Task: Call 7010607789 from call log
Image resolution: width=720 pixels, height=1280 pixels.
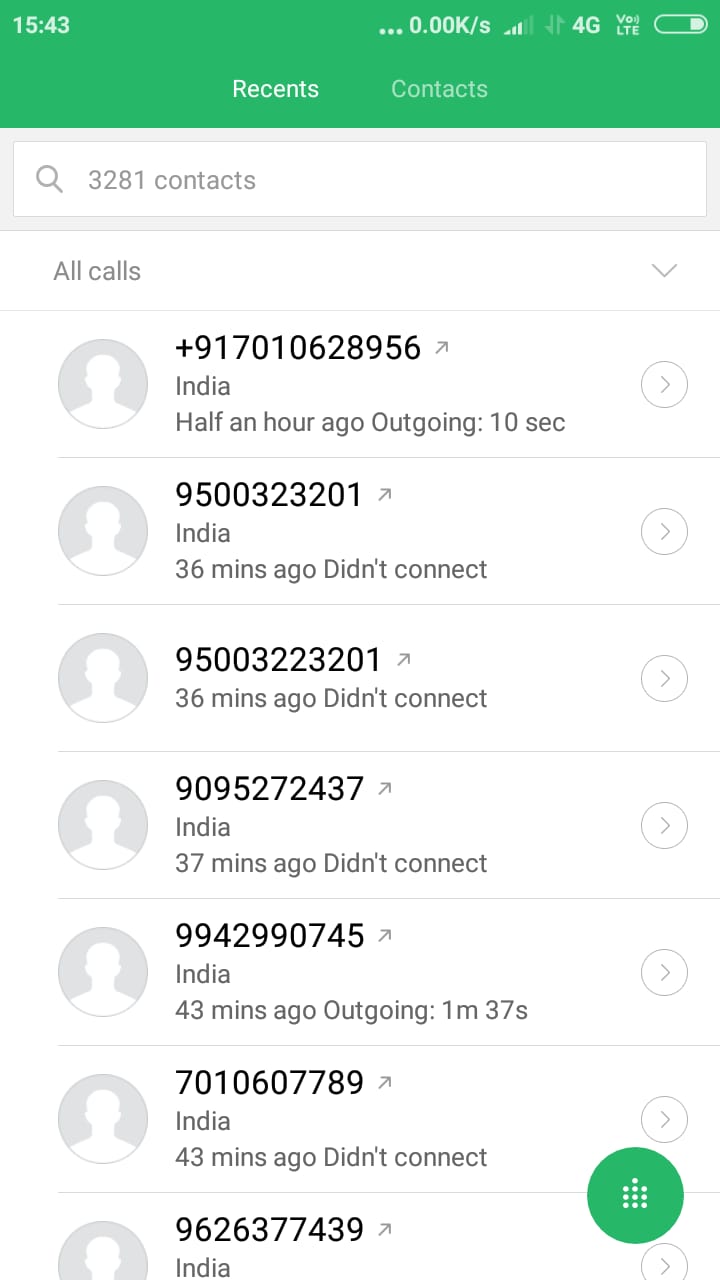Action: pos(320,1120)
